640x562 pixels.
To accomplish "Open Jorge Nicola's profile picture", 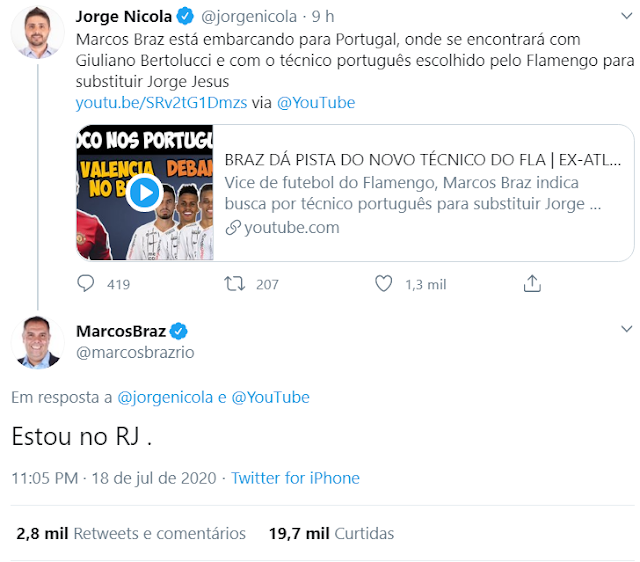I will coord(37,37).
